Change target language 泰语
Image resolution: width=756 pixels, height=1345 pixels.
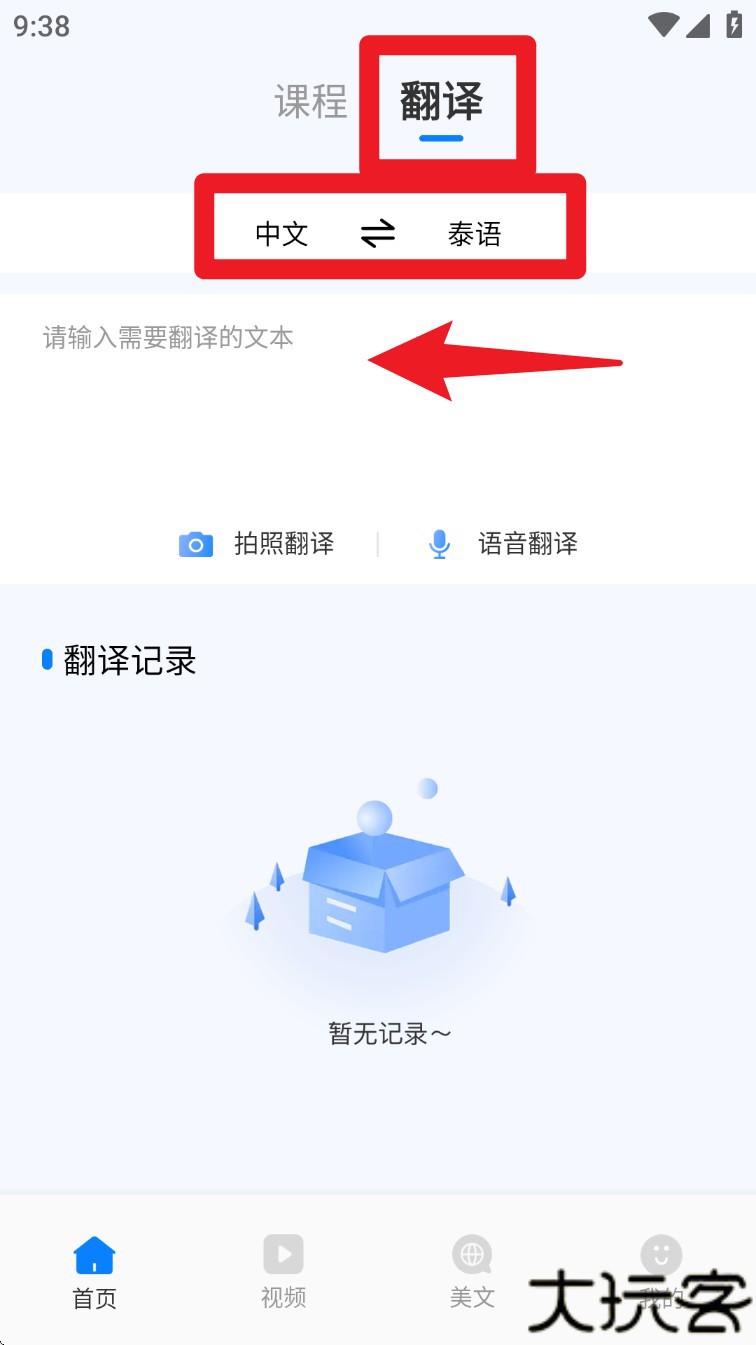(474, 234)
